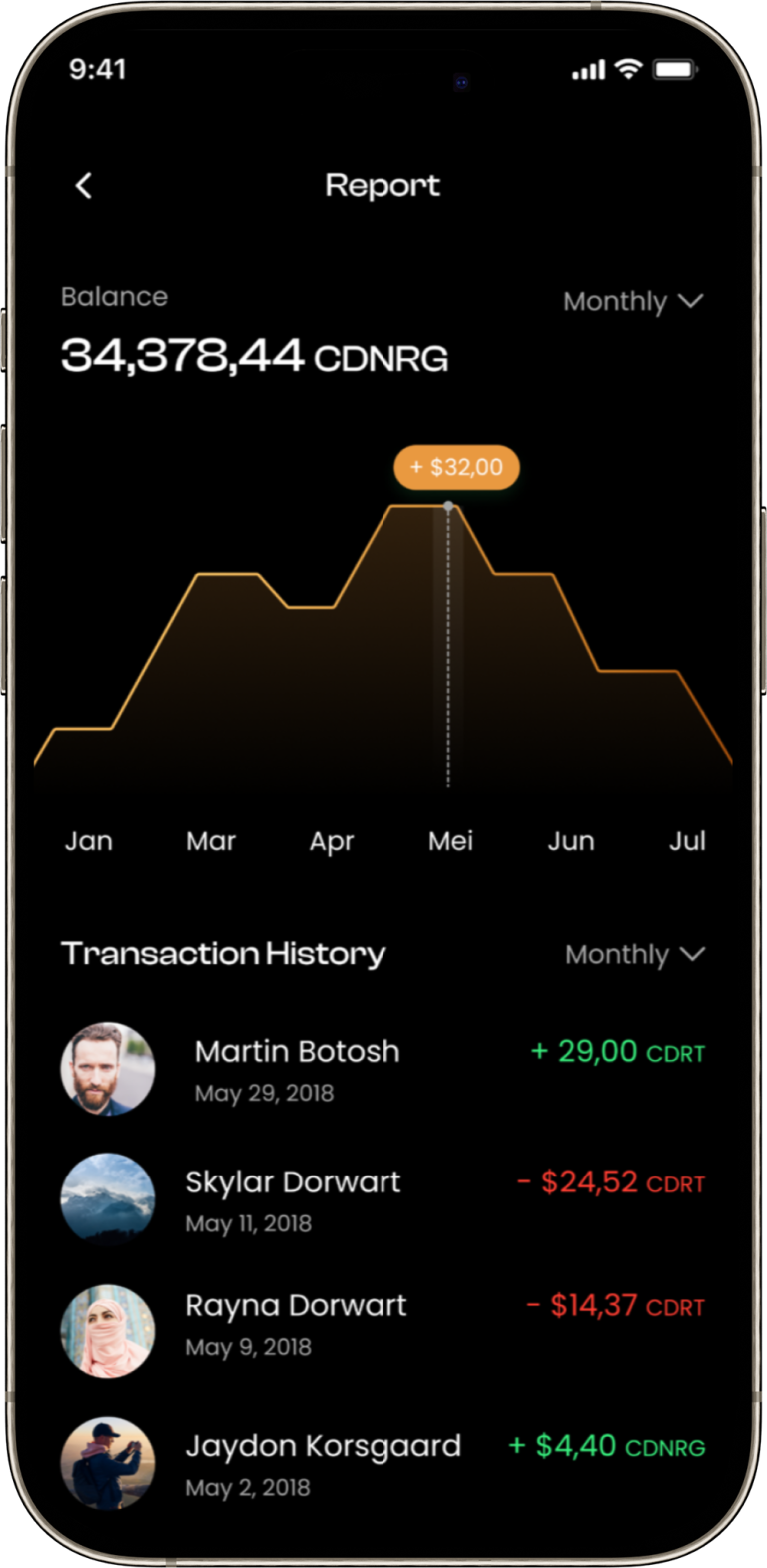The image size is (767, 1568).
Task: Go back using the arrow icon
Action: tap(84, 186)
